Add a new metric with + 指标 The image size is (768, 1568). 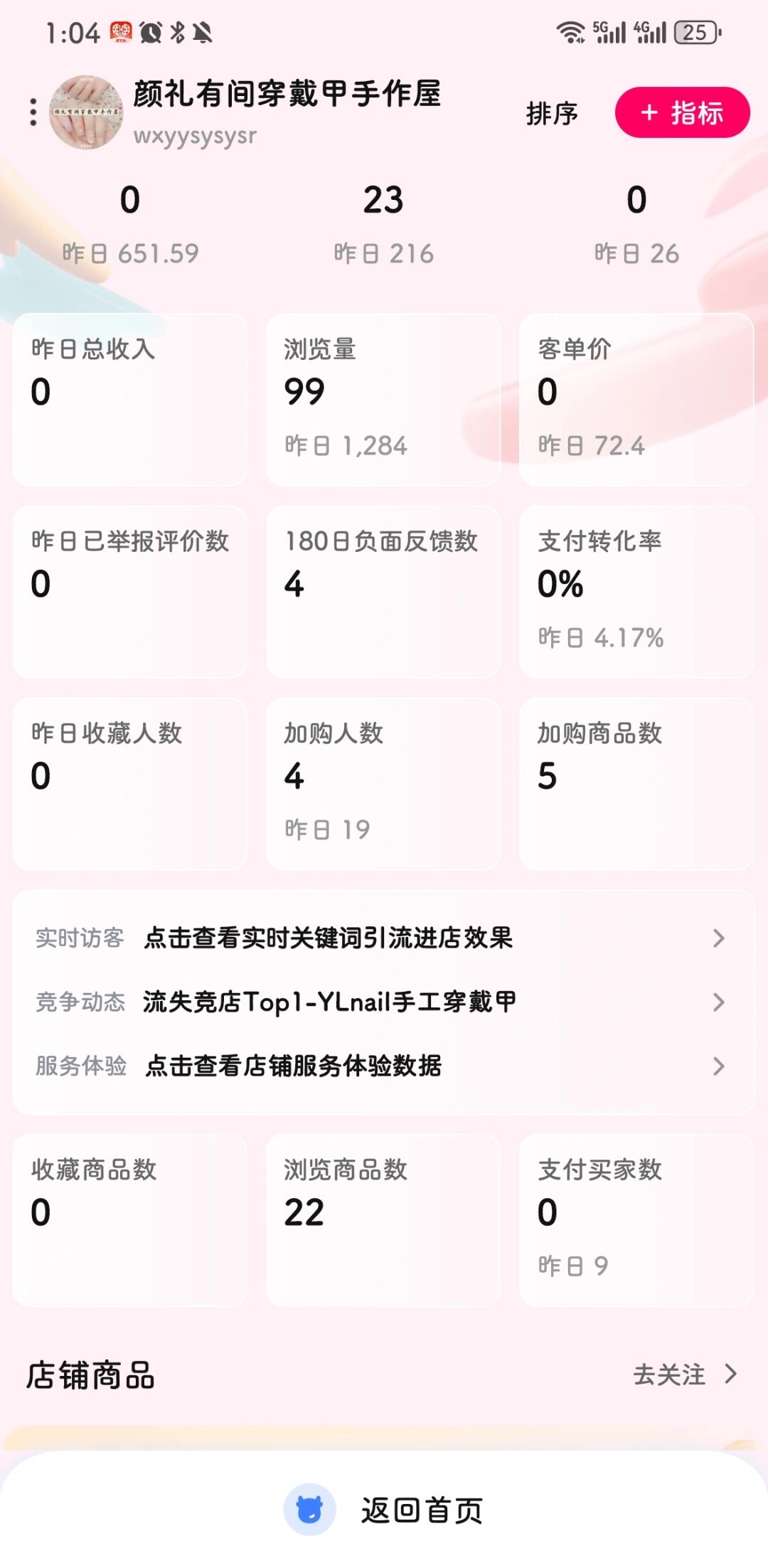tap(682, 112)
